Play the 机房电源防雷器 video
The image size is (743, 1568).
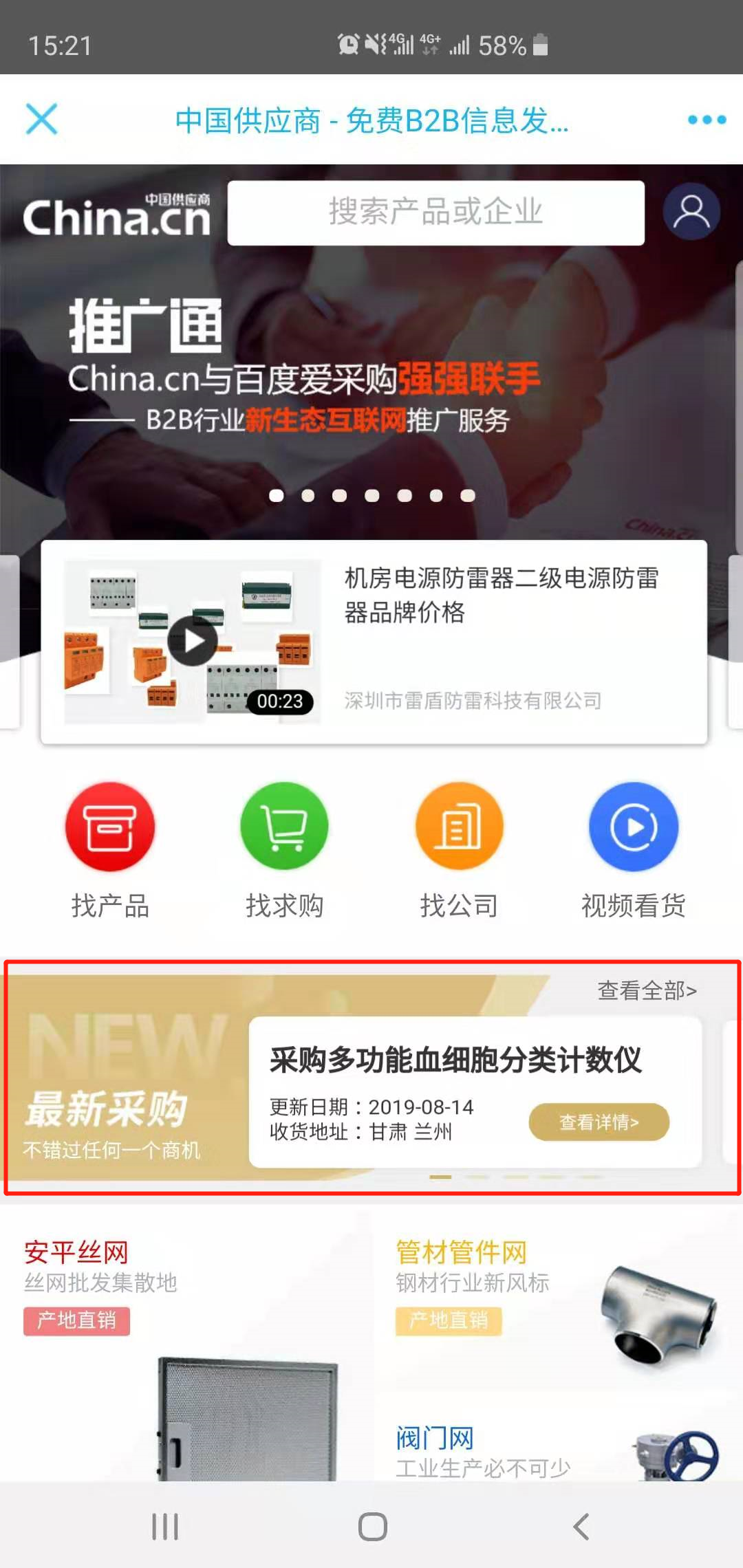(193, 641)
